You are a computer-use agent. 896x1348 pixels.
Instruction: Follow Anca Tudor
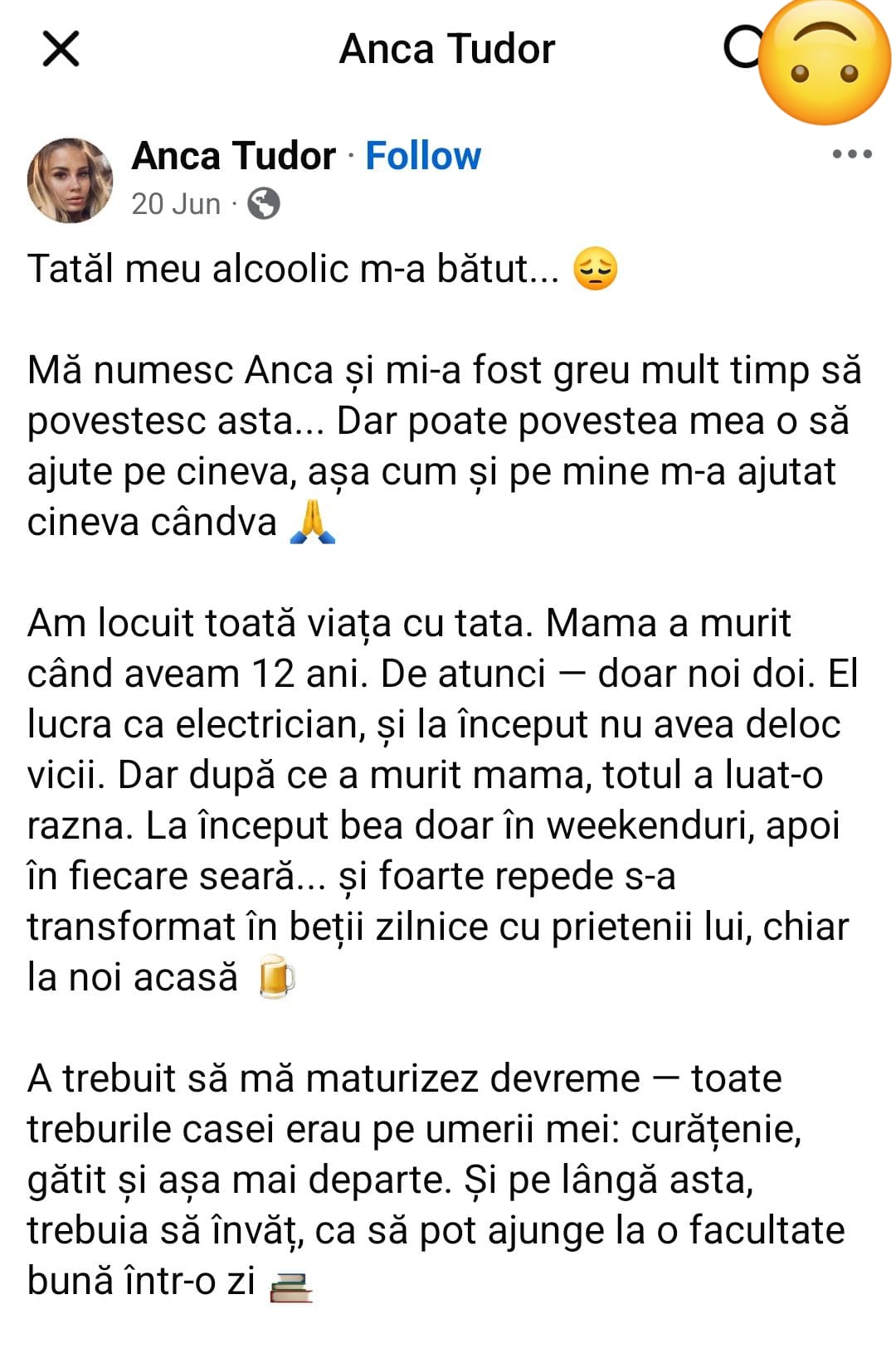pyautogui.click(x=422, y=156)
